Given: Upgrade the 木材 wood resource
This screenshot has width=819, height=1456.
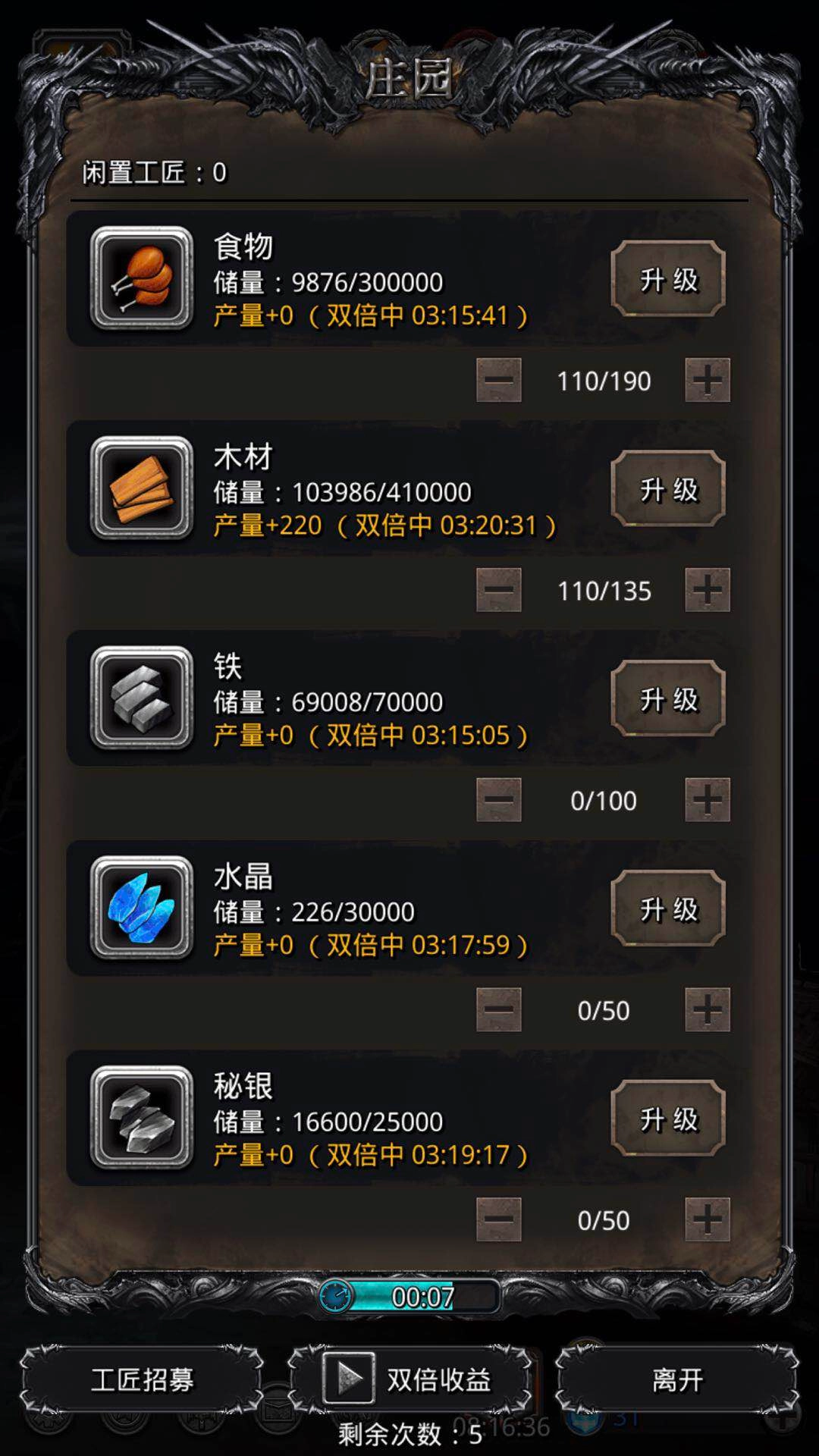Looking at the screenshot, I should (x=668, y=490).
